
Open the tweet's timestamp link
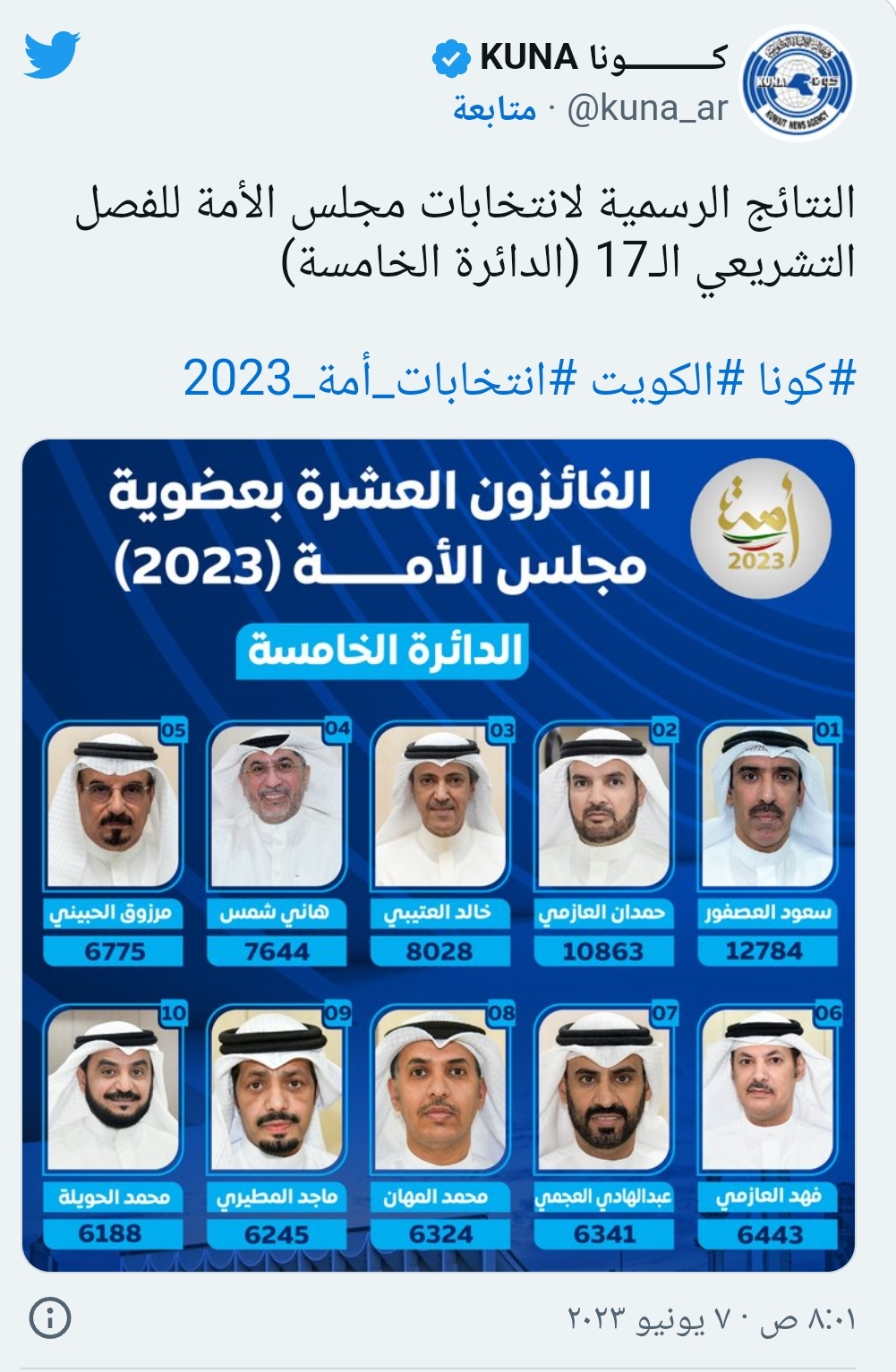[712, 1320]
